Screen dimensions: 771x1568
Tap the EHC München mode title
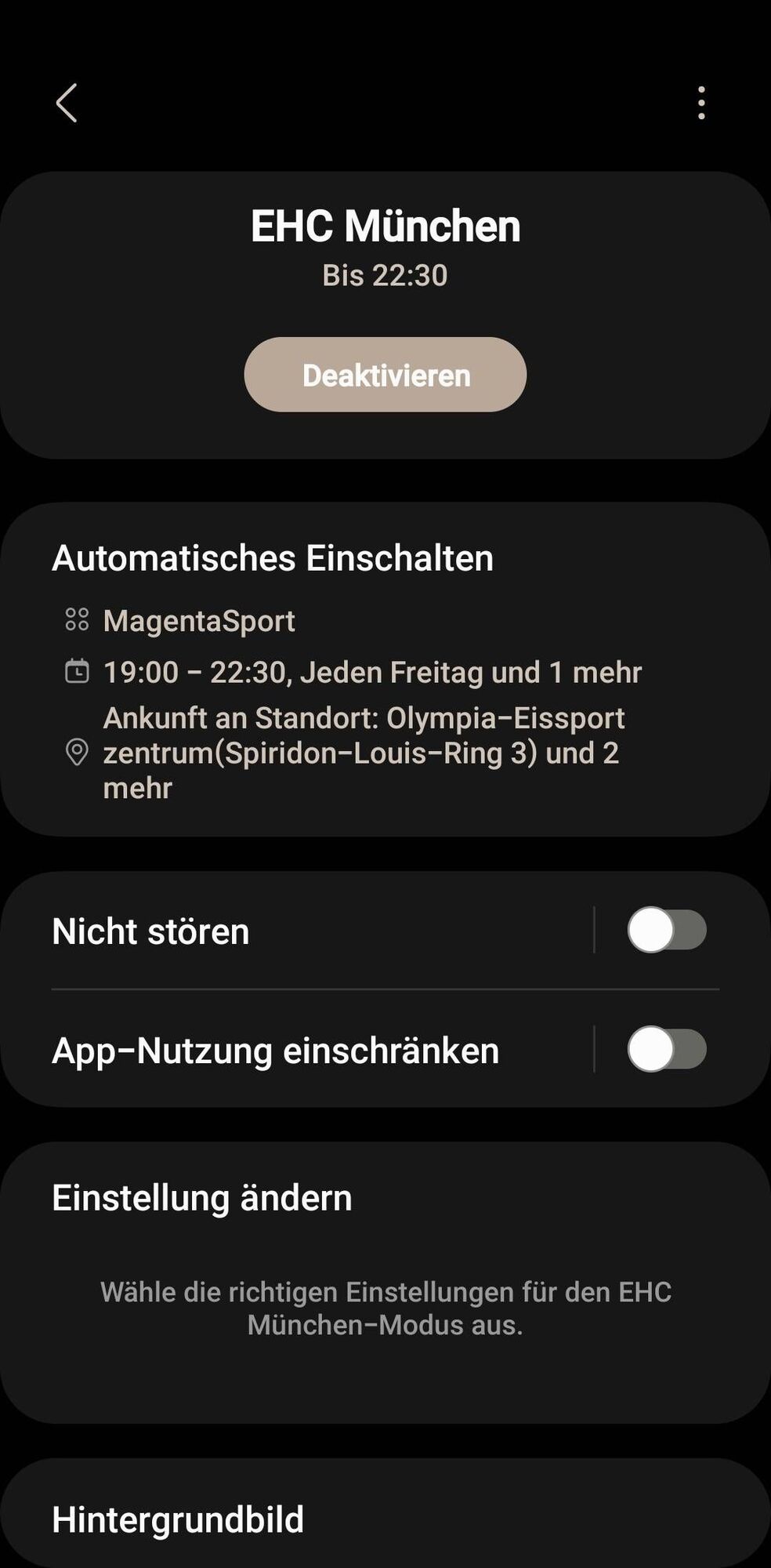tap(385, 227)
